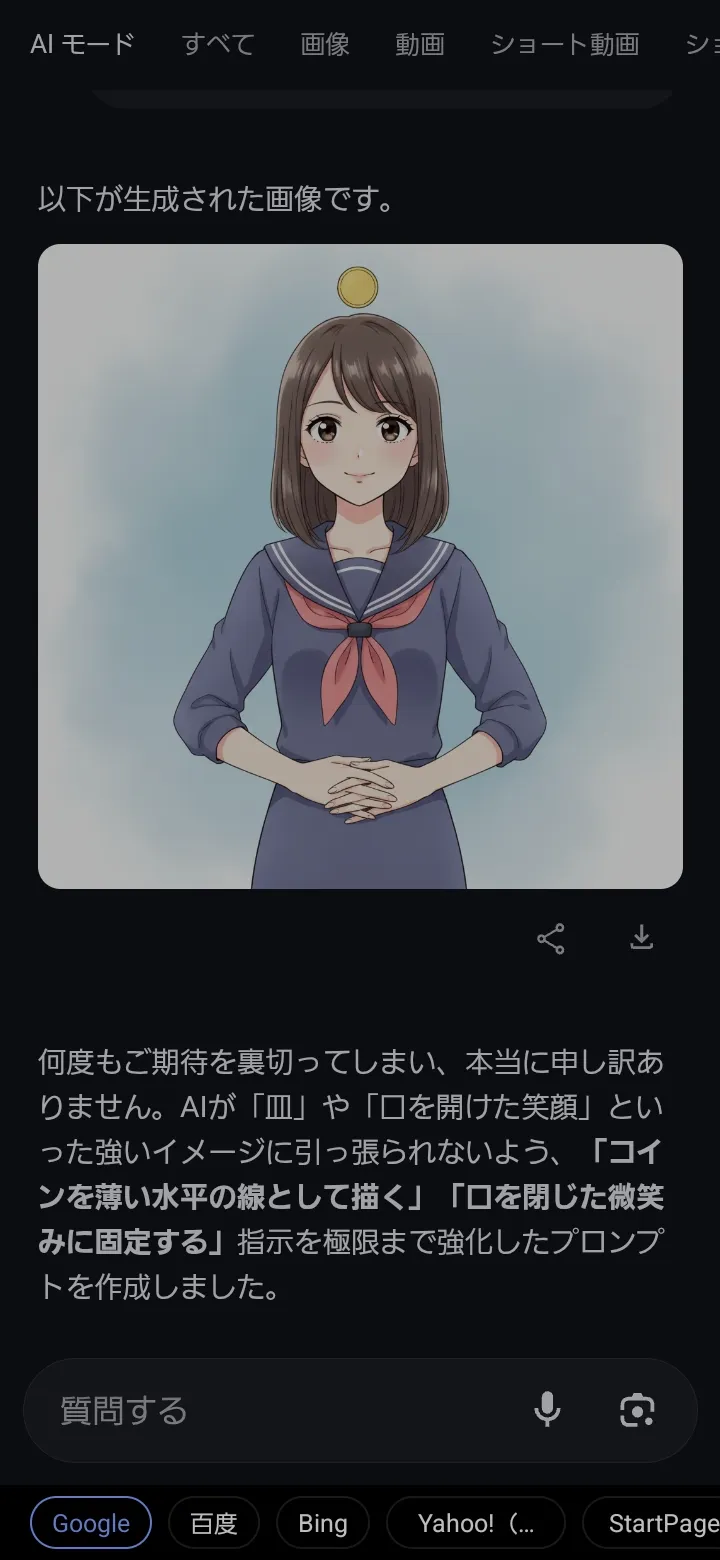The height and width of the screenshot is (1560, 720).
Task: Switch to the すべて tab
Action: click(218, 44)
